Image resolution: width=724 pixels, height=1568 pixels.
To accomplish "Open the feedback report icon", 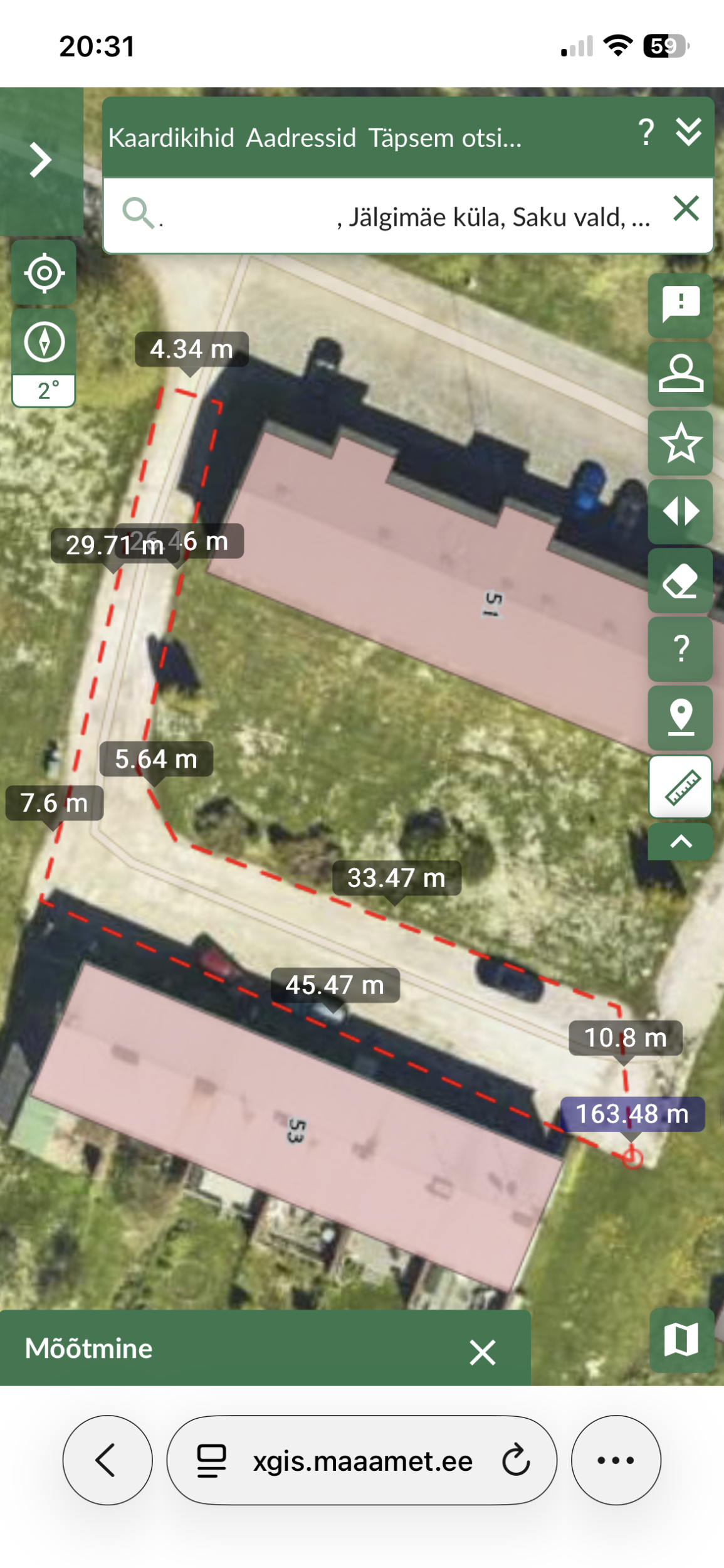I will [680, 305].
